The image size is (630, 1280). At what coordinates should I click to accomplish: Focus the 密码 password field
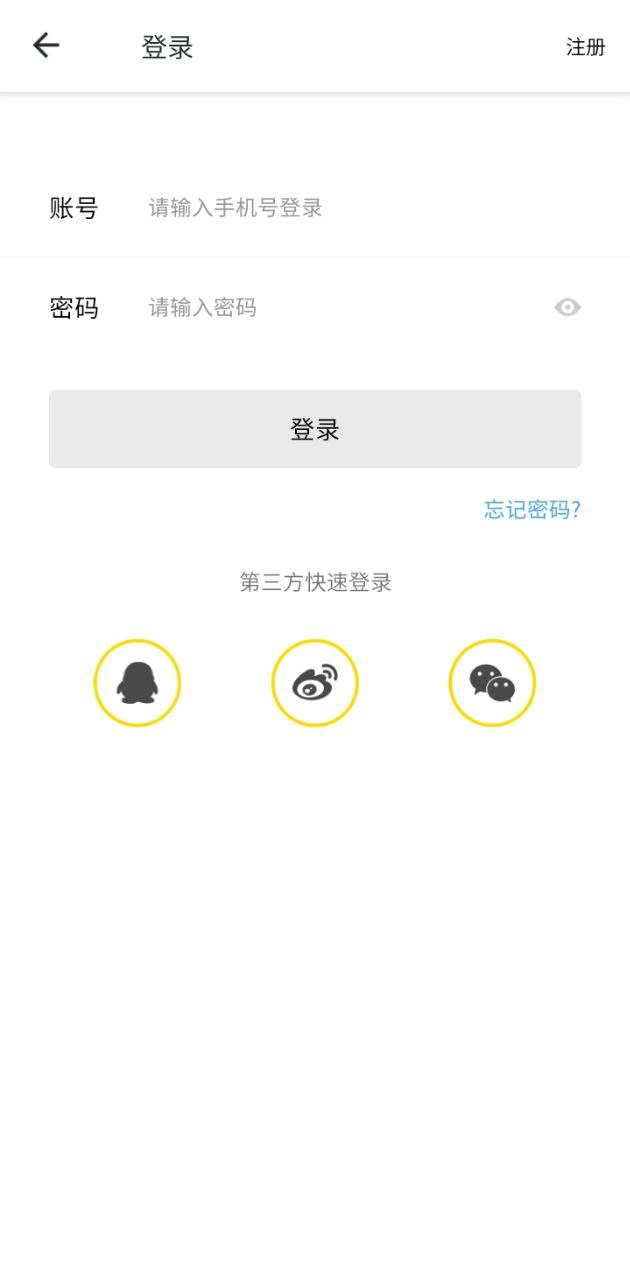click(340, 307)
